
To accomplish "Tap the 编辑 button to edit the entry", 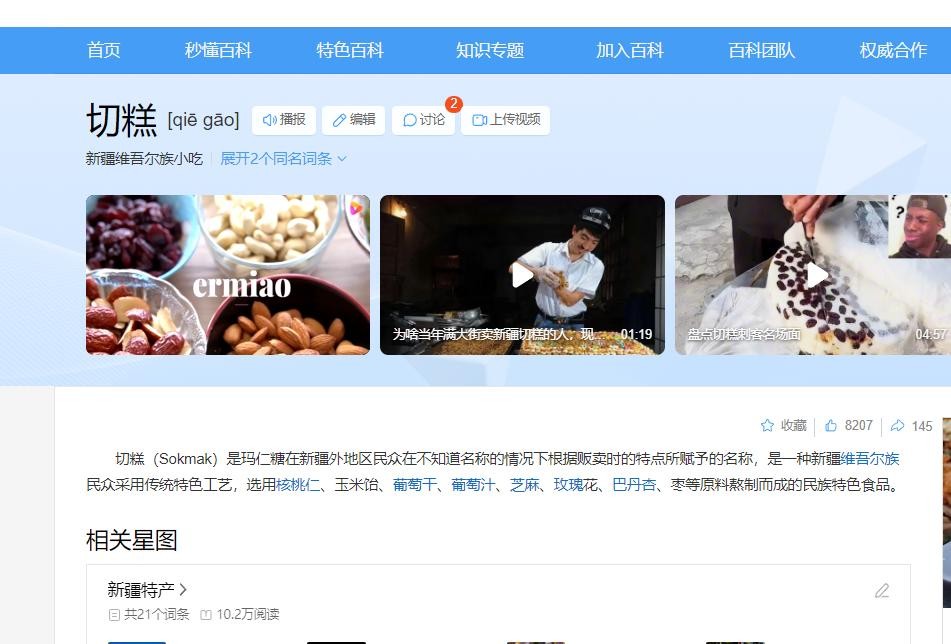I will pyautogui.click(x=353, y=120).
